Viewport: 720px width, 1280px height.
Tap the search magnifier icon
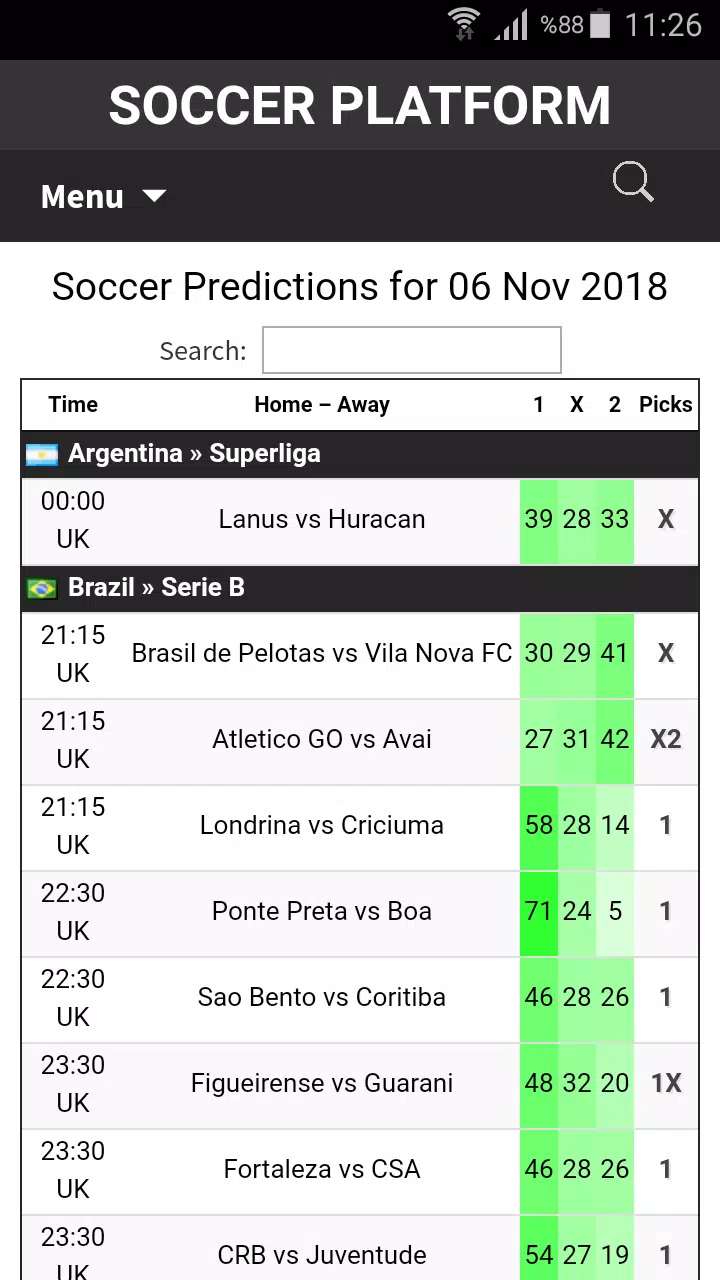(633, 183)
